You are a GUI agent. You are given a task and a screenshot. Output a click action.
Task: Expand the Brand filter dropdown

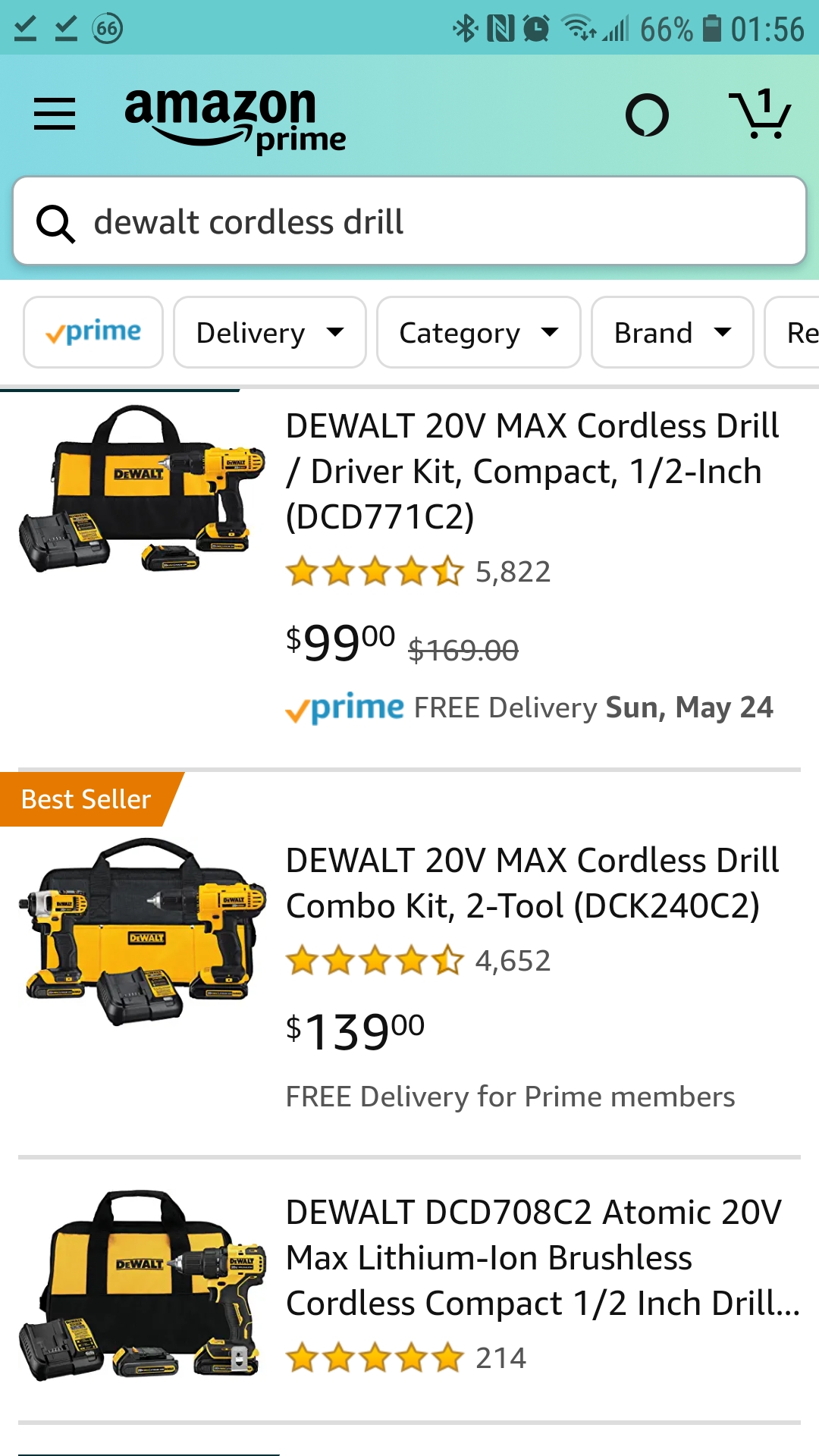pos(672,332)
